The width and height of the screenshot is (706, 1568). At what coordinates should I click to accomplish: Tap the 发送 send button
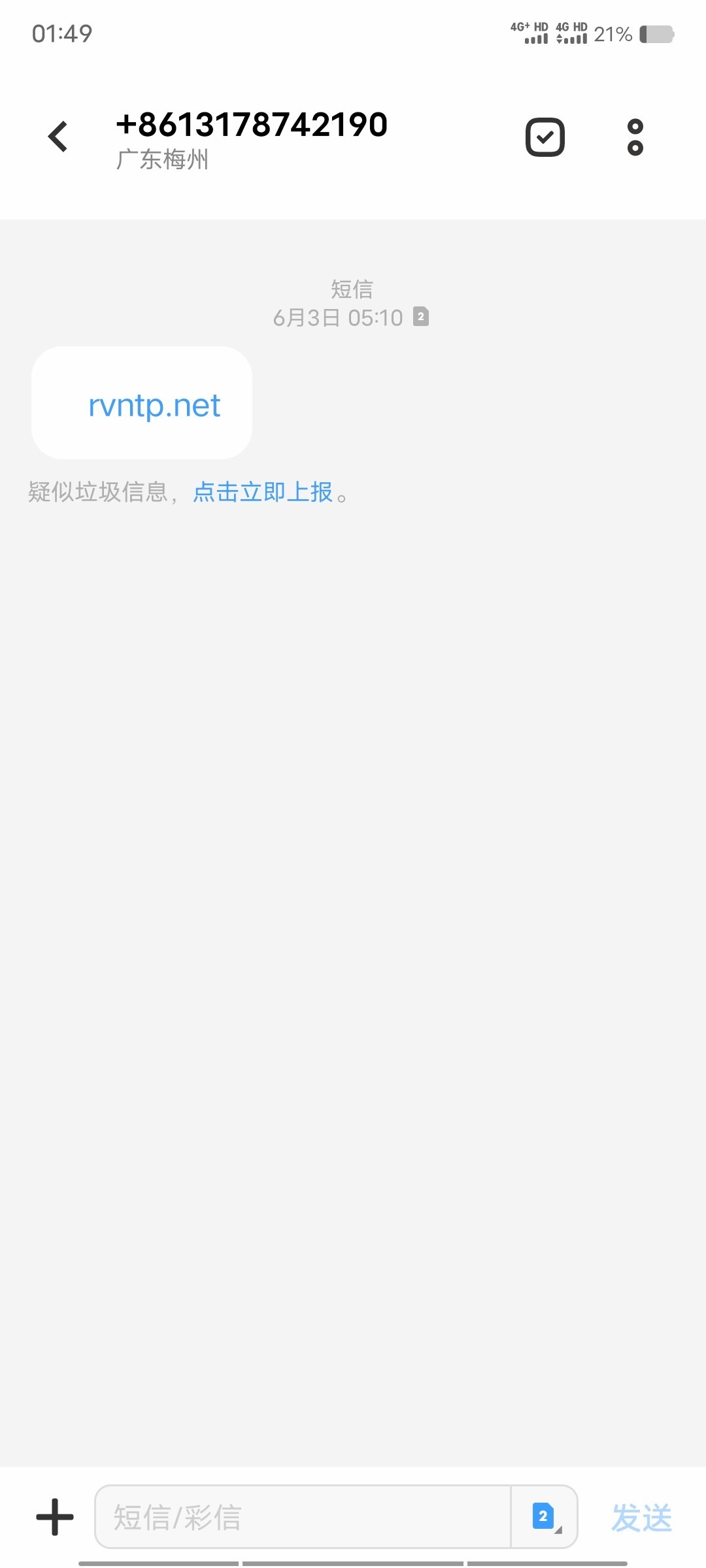click(641, 1517)
